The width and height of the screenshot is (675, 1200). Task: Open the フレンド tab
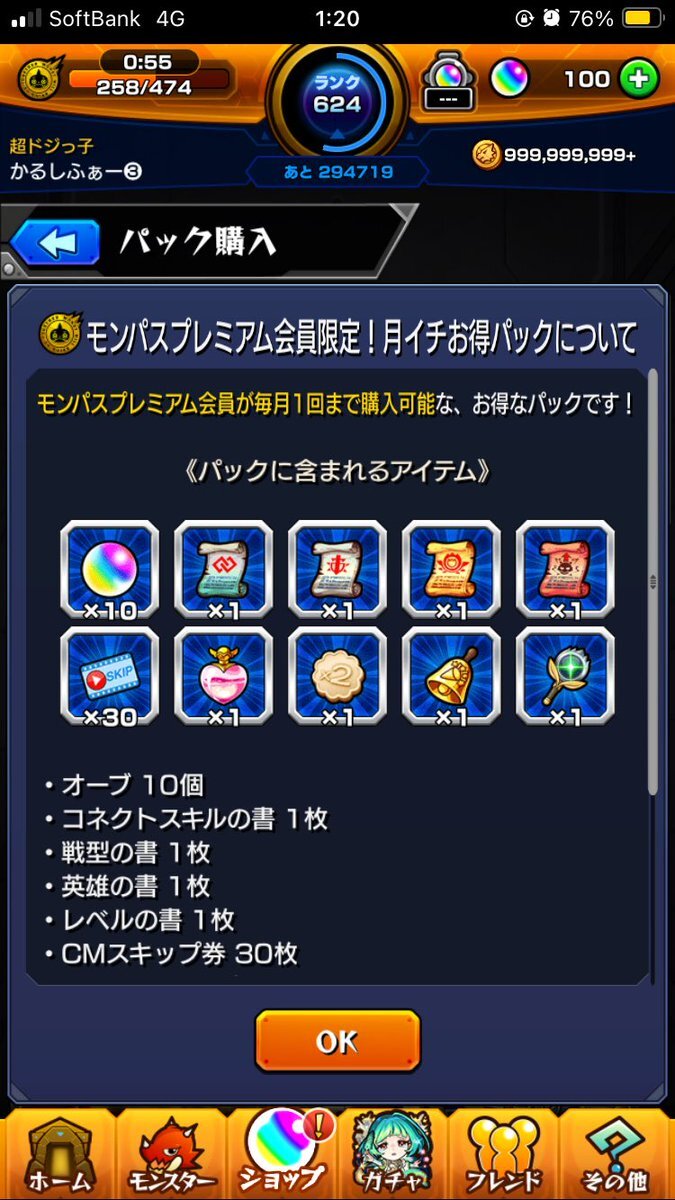pyautogui.click(x=503, y=1155)
